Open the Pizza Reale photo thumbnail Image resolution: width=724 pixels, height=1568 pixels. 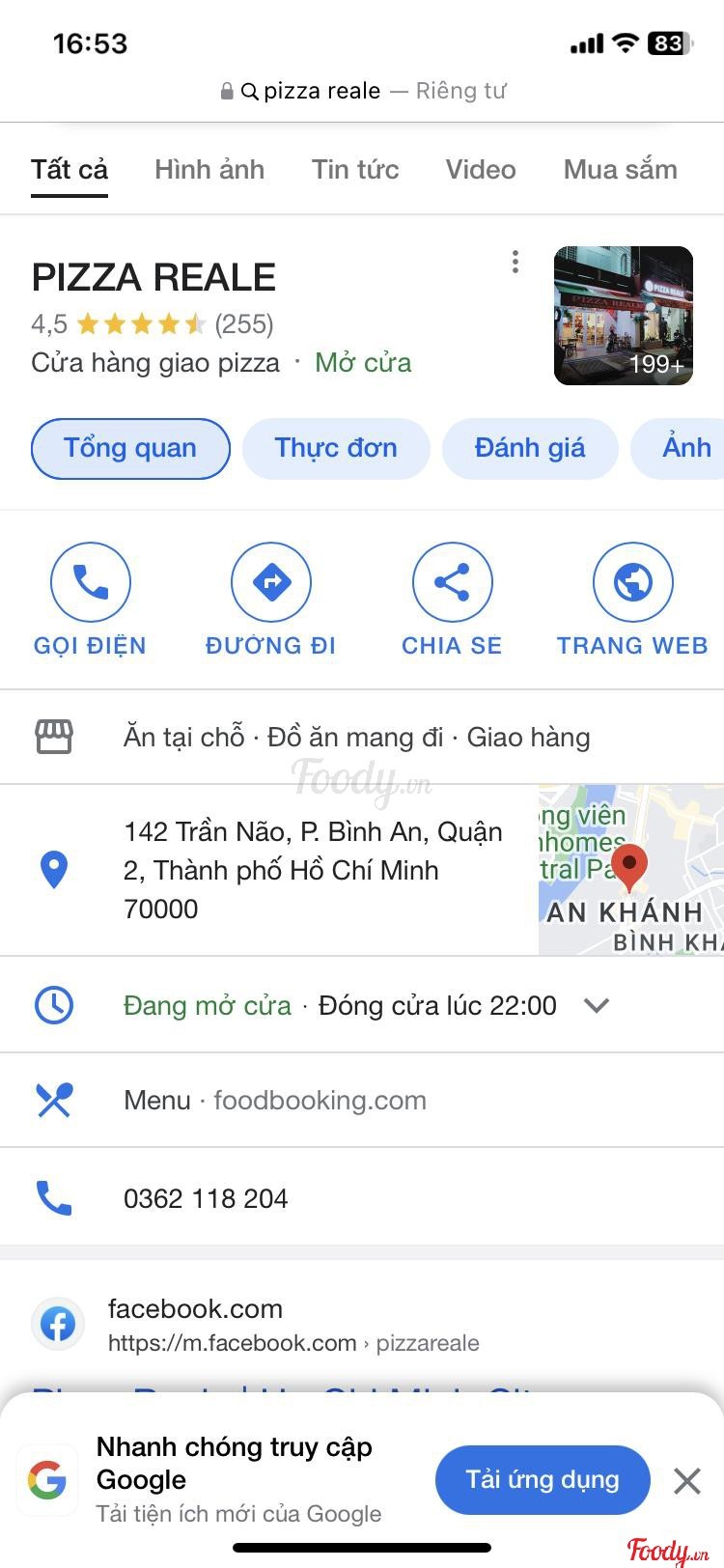point(623,316)
